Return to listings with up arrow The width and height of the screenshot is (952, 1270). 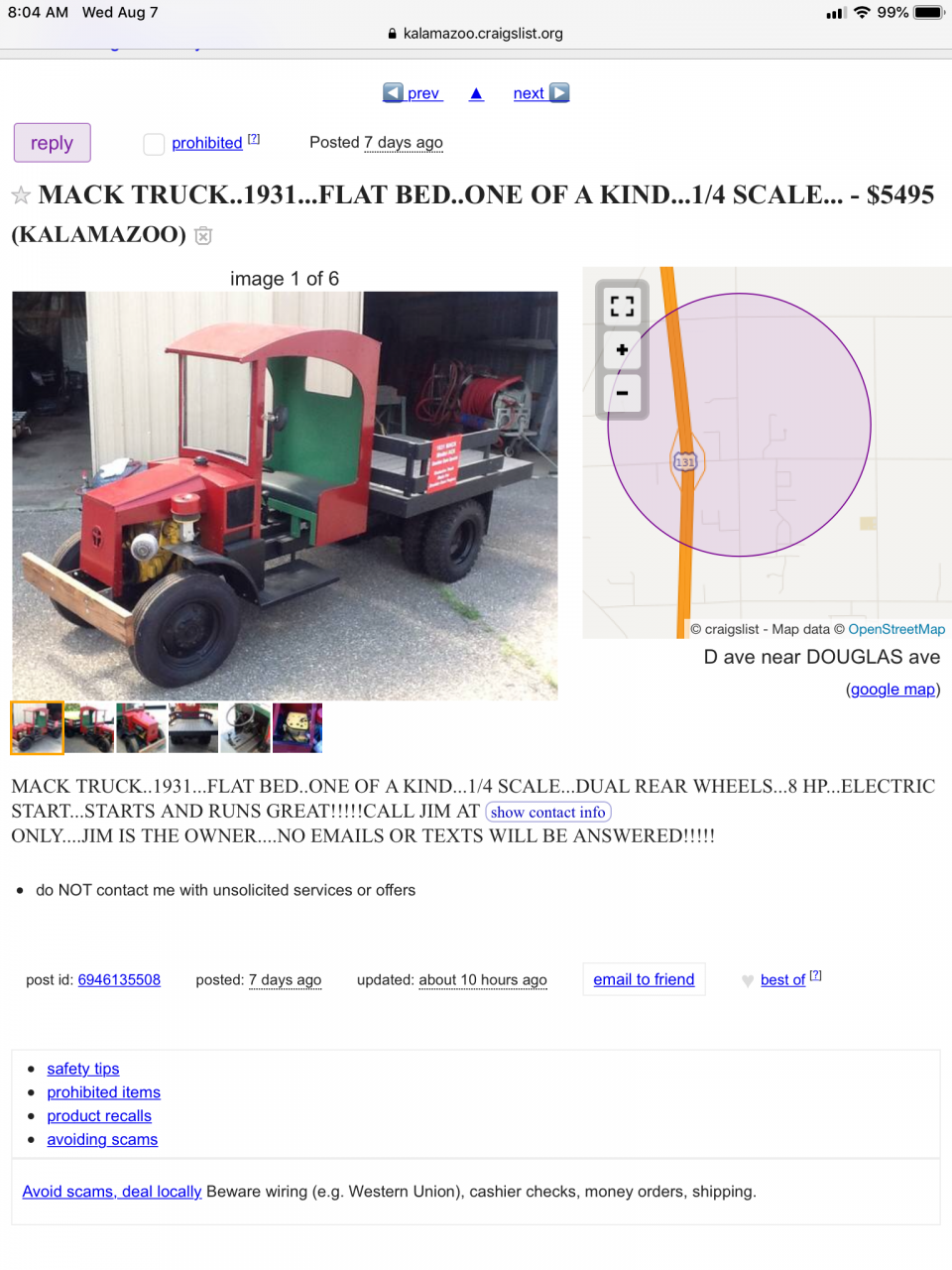tap(476, 93)
